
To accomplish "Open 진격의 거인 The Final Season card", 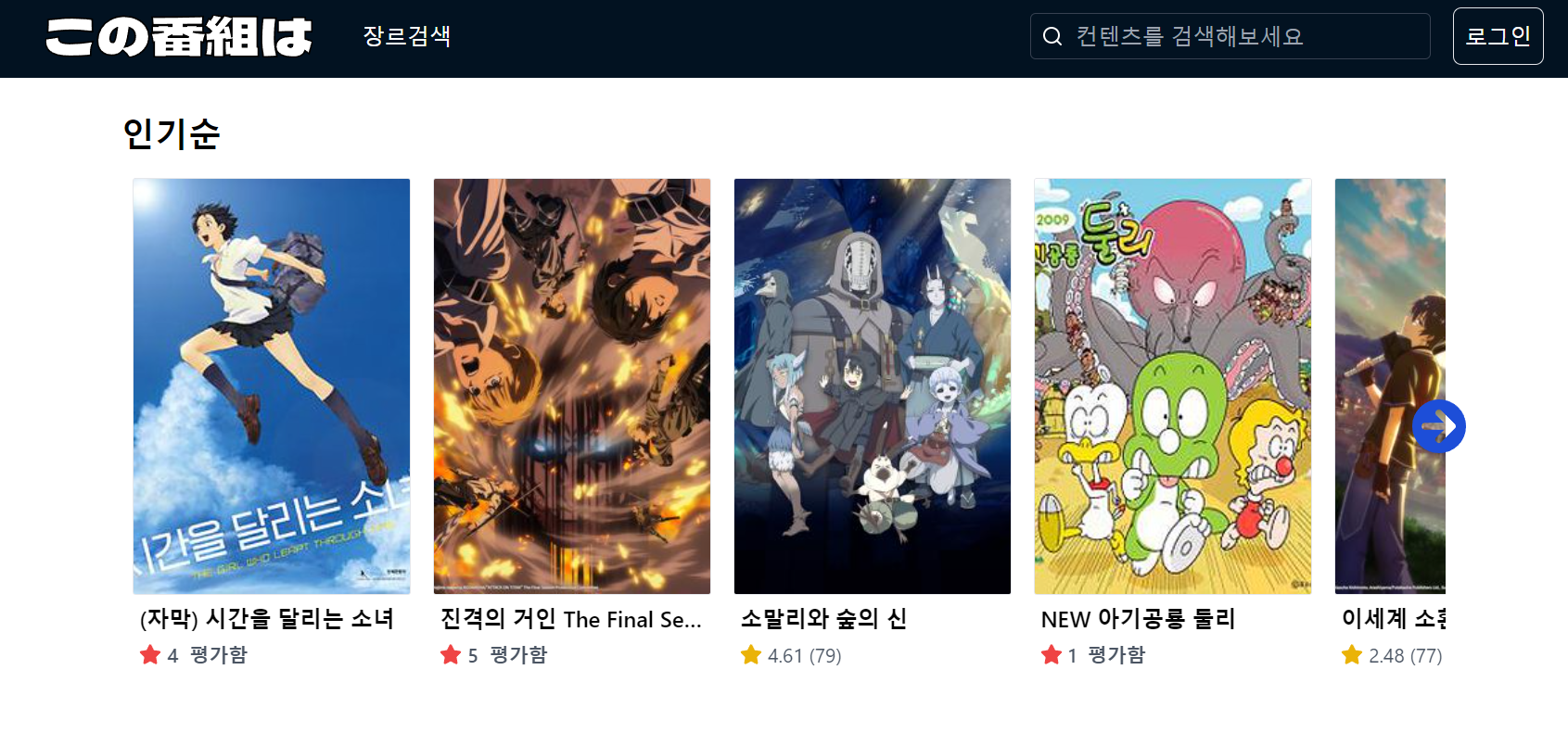I will pyautogui.click(x=572, y=385).
